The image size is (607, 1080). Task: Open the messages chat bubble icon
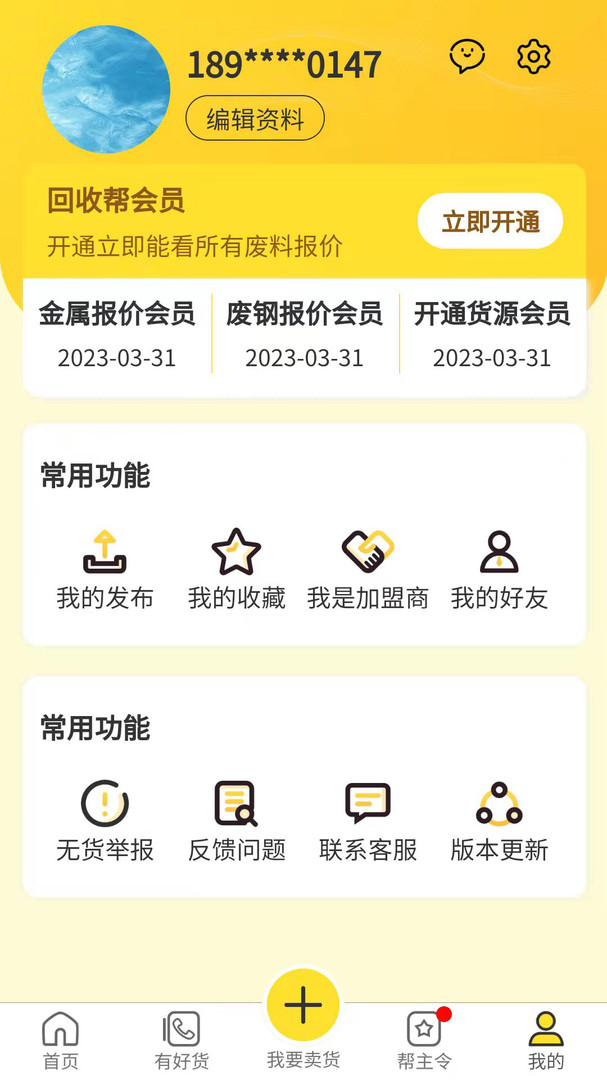(467, 56)
